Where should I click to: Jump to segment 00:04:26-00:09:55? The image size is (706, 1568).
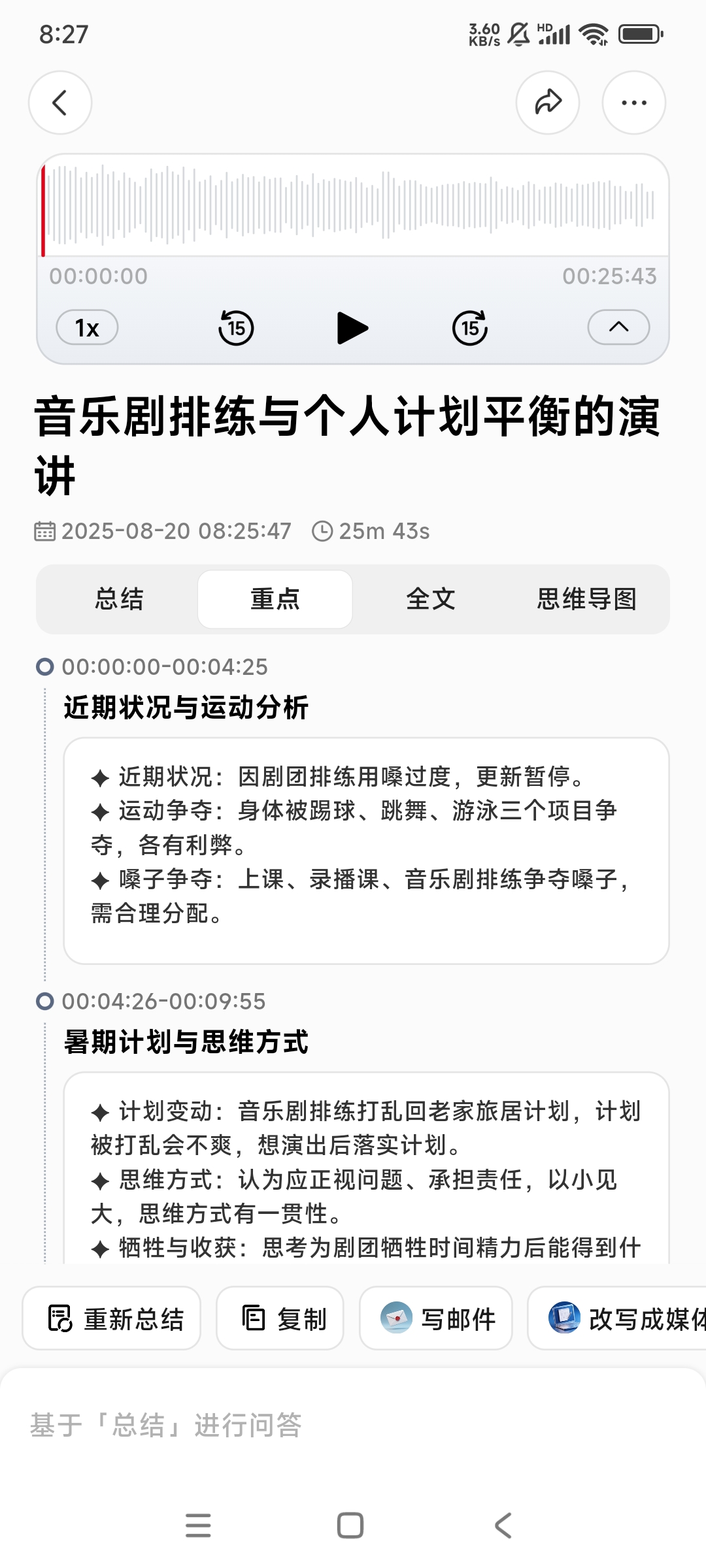[x=163, y=1002]
